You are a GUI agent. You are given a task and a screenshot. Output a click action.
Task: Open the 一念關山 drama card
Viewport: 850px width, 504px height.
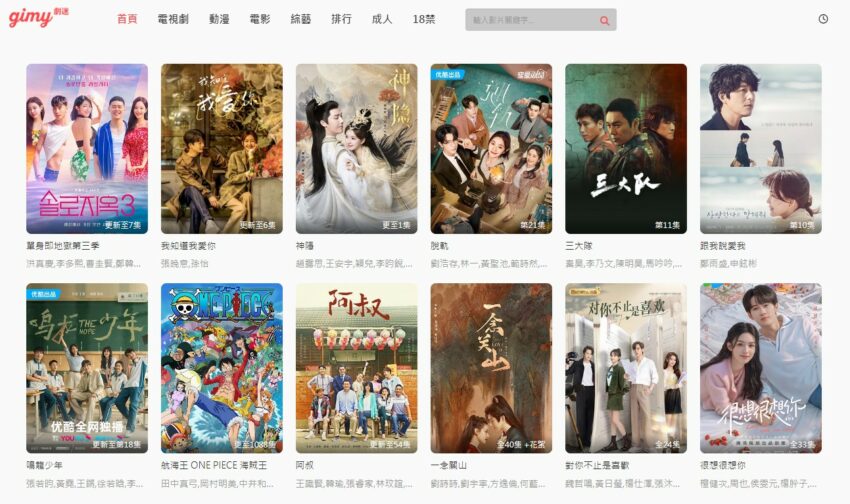click(491, 368)
